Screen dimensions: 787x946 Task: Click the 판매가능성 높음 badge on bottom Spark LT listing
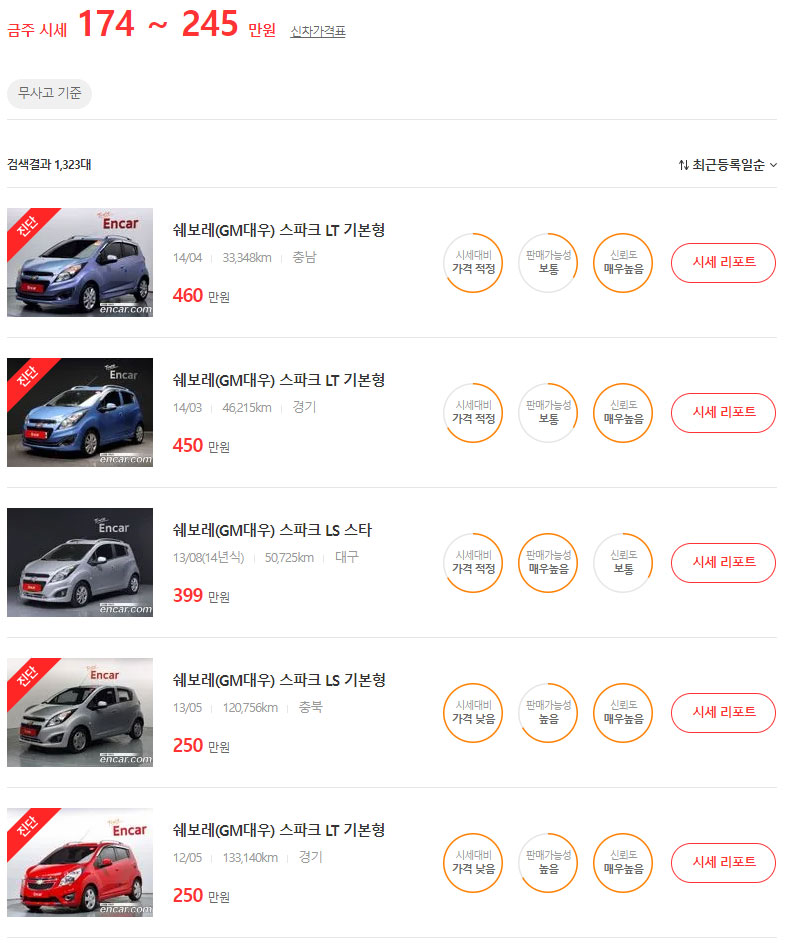point(548,863)
